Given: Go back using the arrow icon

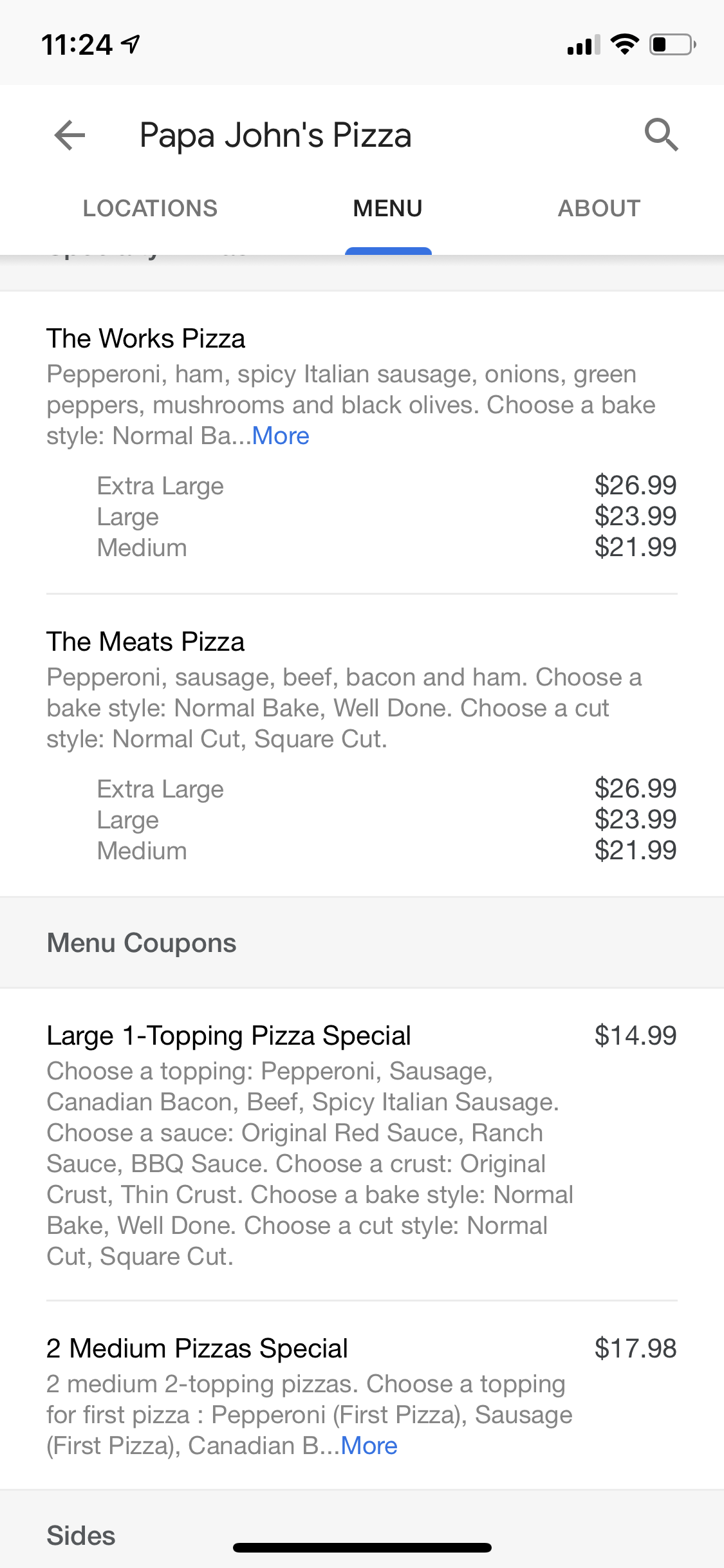Looking at the screenshot, I should (70, 135).
